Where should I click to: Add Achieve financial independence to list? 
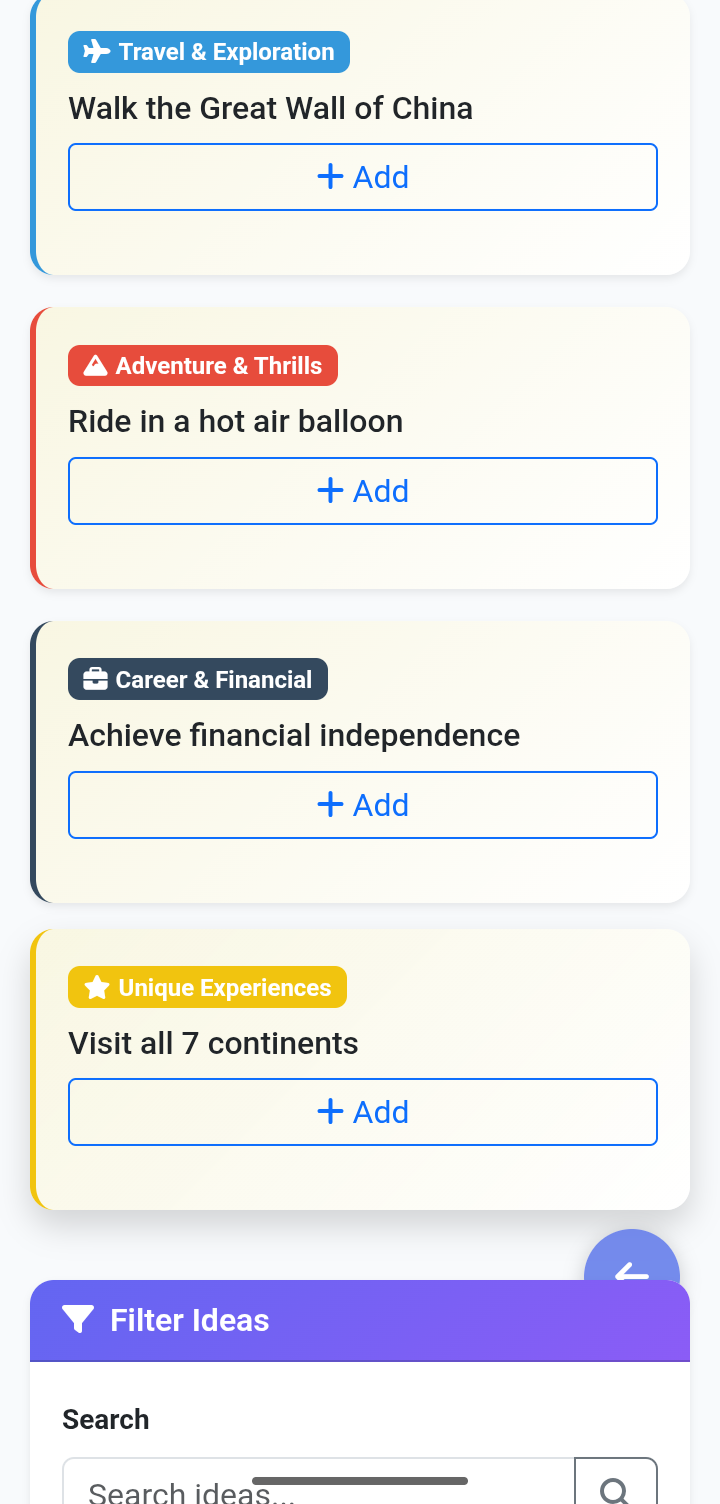(x=362, y=804)
